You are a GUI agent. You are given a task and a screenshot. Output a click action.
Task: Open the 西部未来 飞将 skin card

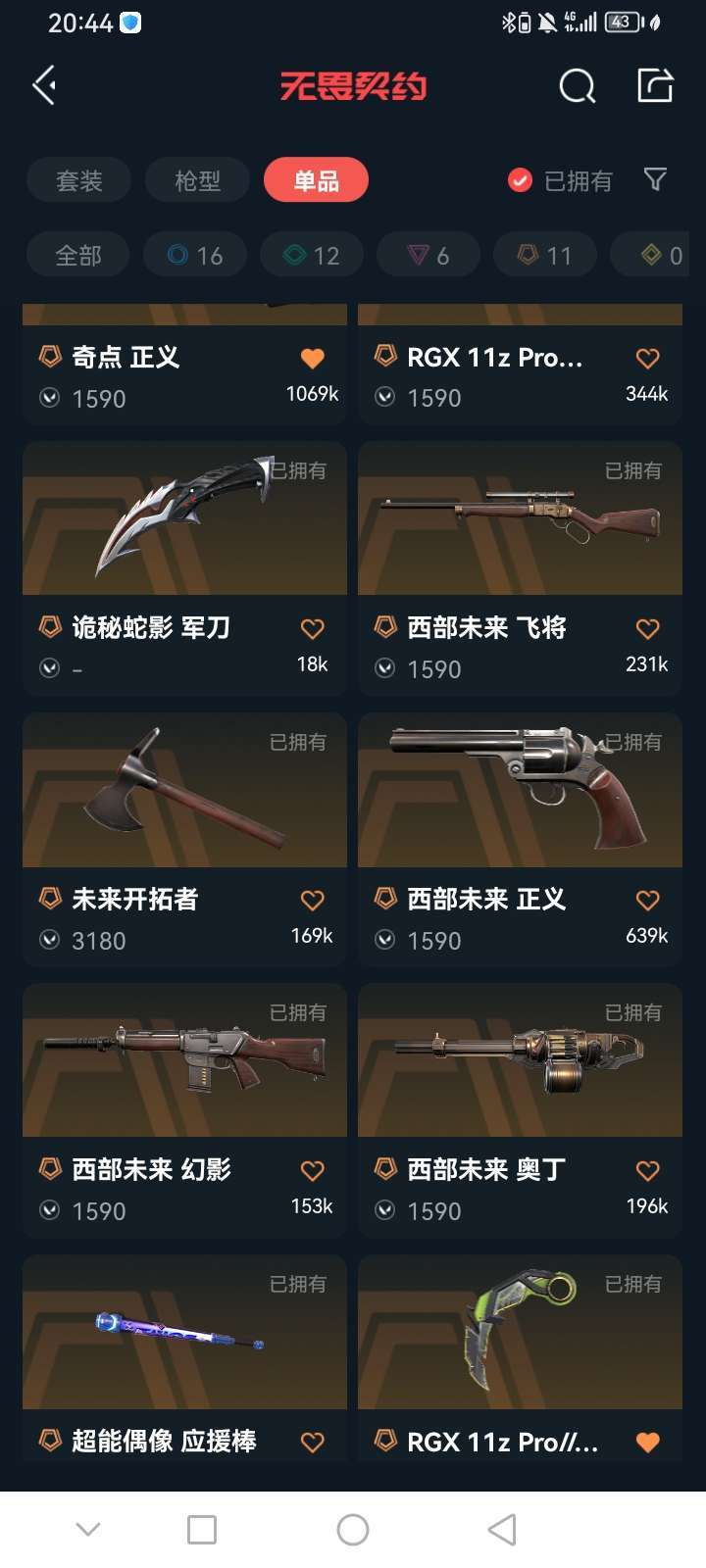tap(520, 568)
